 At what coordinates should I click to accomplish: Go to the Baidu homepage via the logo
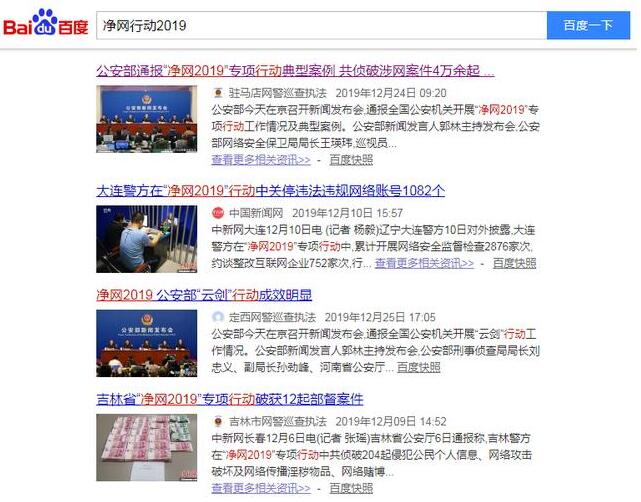45,23
